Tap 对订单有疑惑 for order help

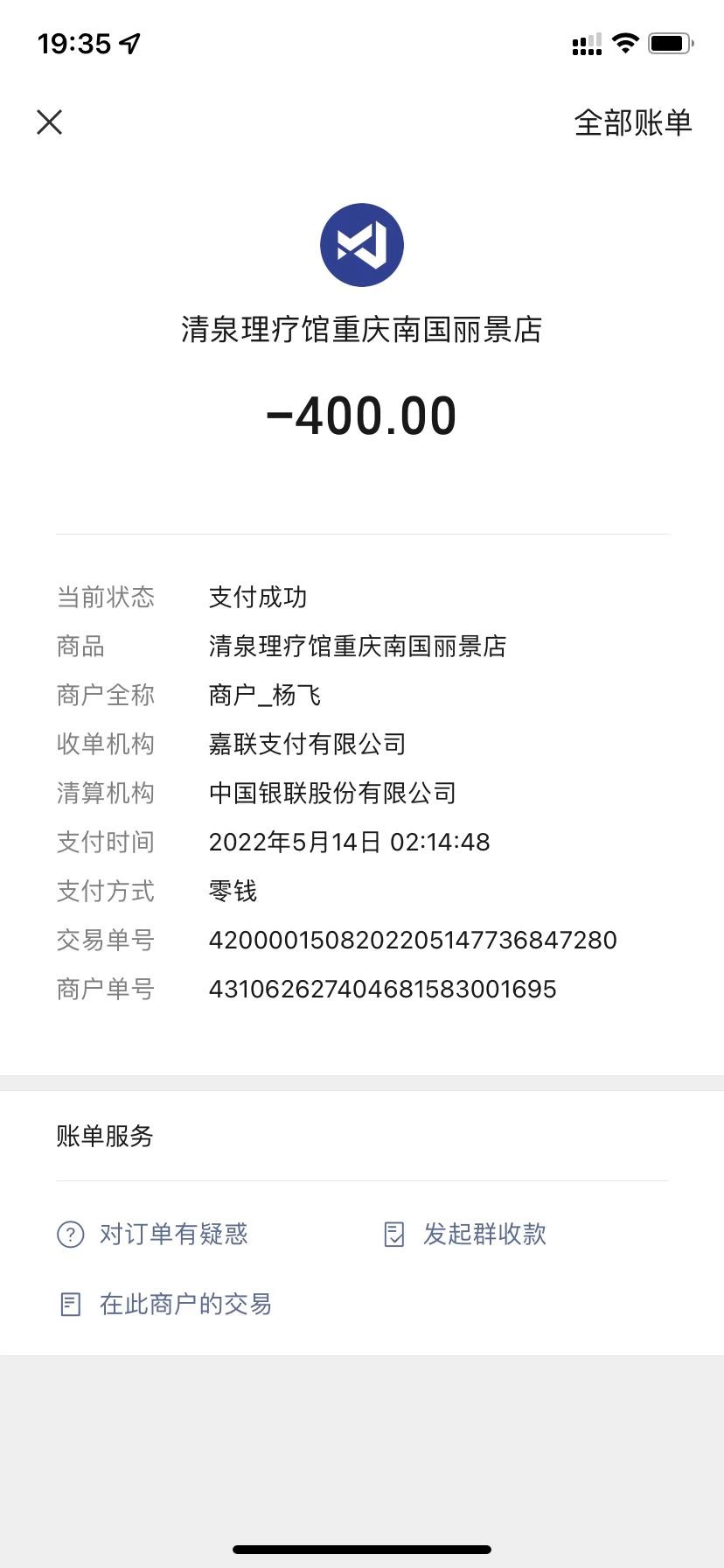pyautogui.click(x=154, y=1234)
